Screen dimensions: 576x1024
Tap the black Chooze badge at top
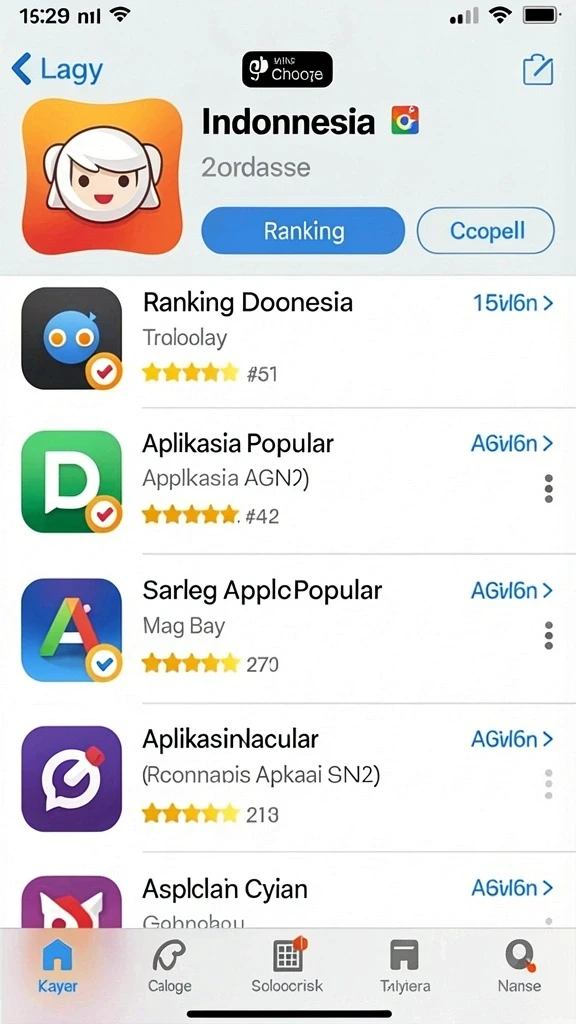tap(287, 69)
